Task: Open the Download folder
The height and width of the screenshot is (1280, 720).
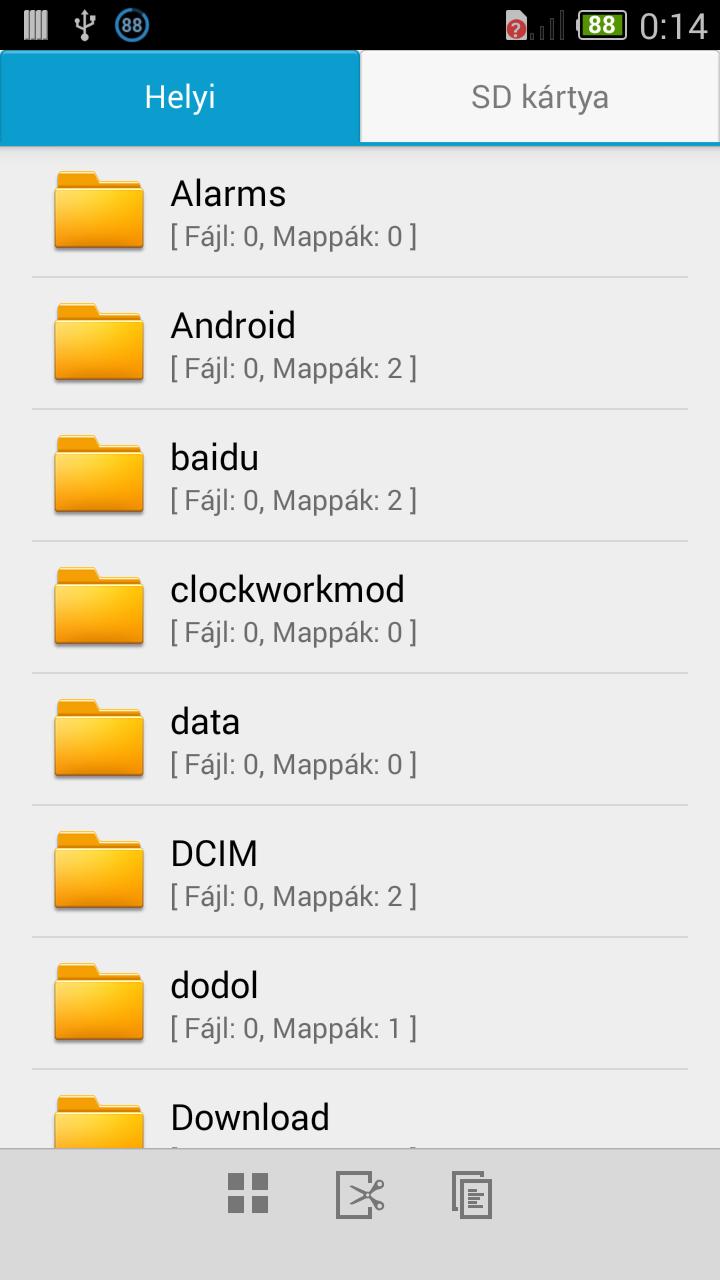Action: point(360,1118)
